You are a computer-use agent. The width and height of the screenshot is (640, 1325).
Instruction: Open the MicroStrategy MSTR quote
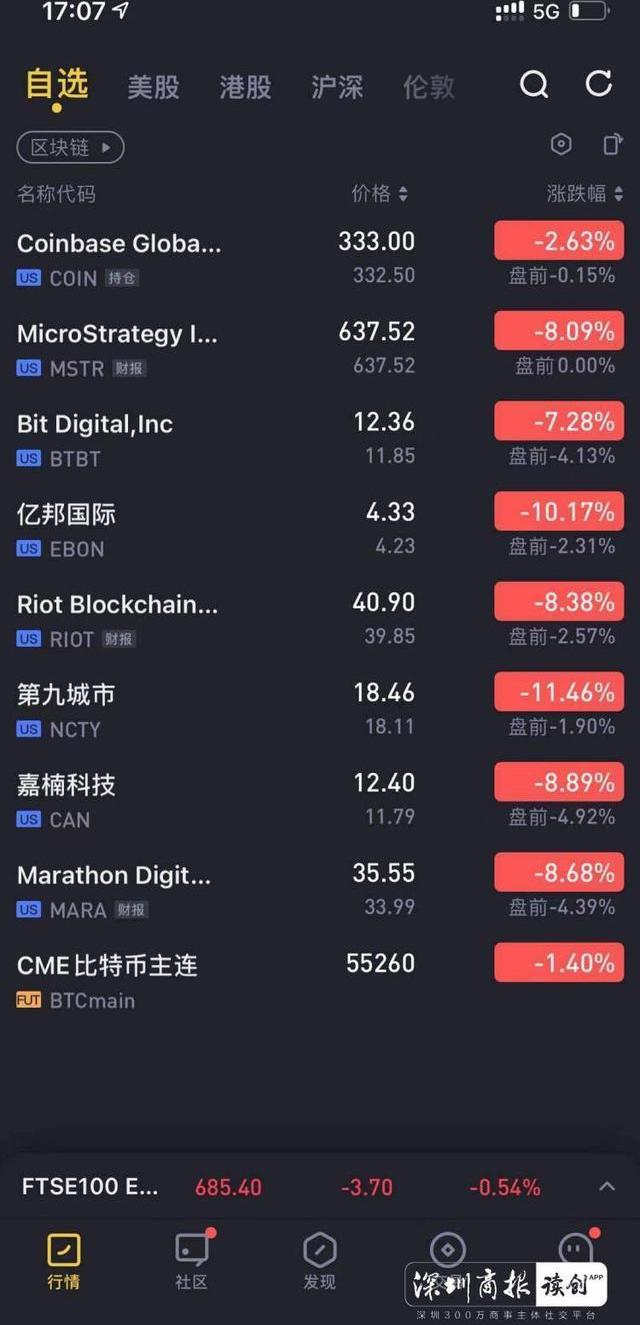coord(320,348)
